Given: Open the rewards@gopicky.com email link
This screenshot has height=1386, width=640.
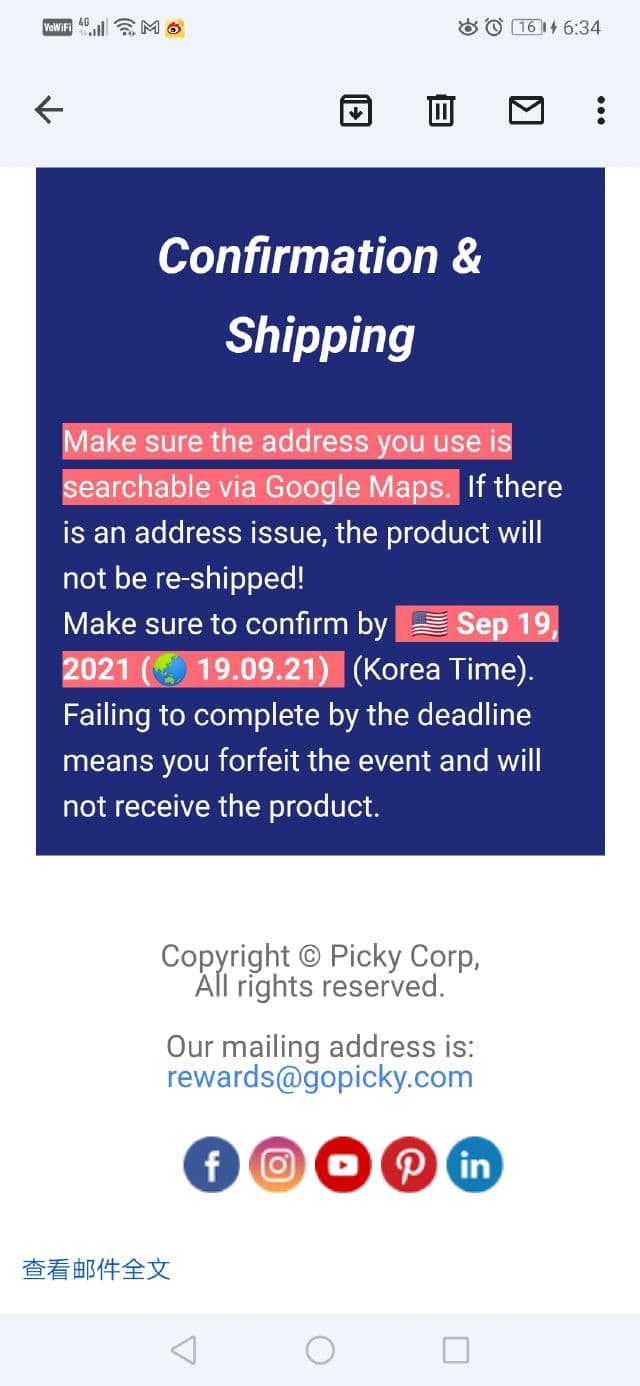Looking at the screenshot, I should 319,1077.
